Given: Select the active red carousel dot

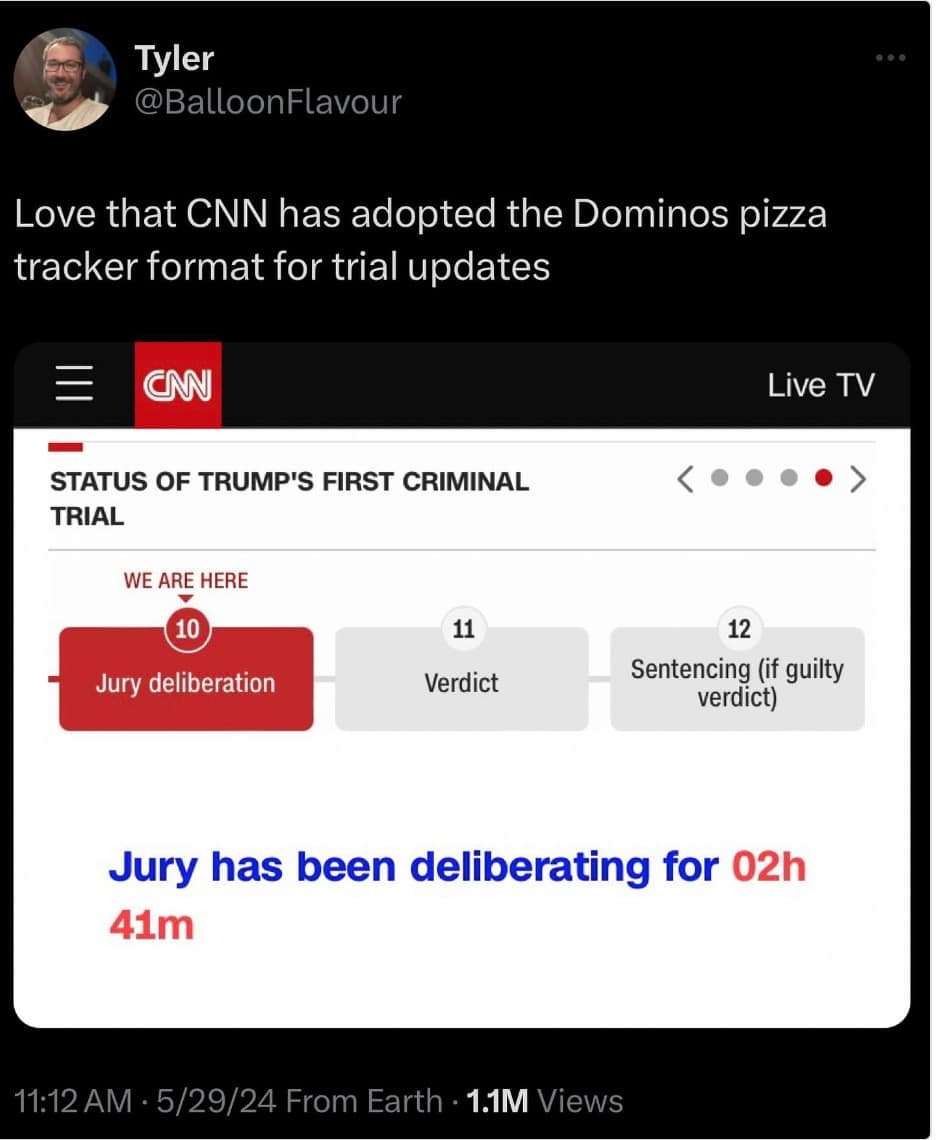Looking at the screenshot, I should 823,478.
